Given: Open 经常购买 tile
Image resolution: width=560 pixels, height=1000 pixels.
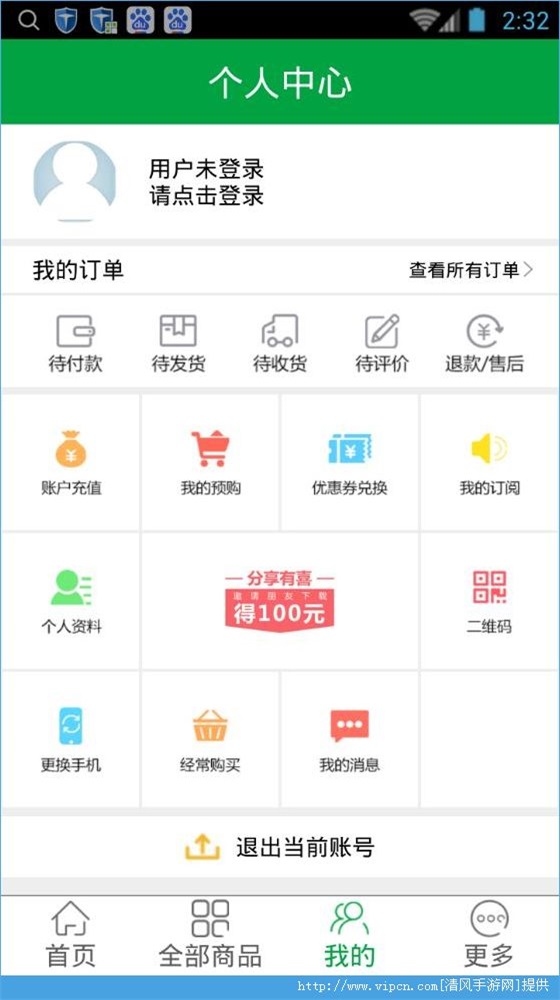Looking at the screenshot, I should point(210,739).
